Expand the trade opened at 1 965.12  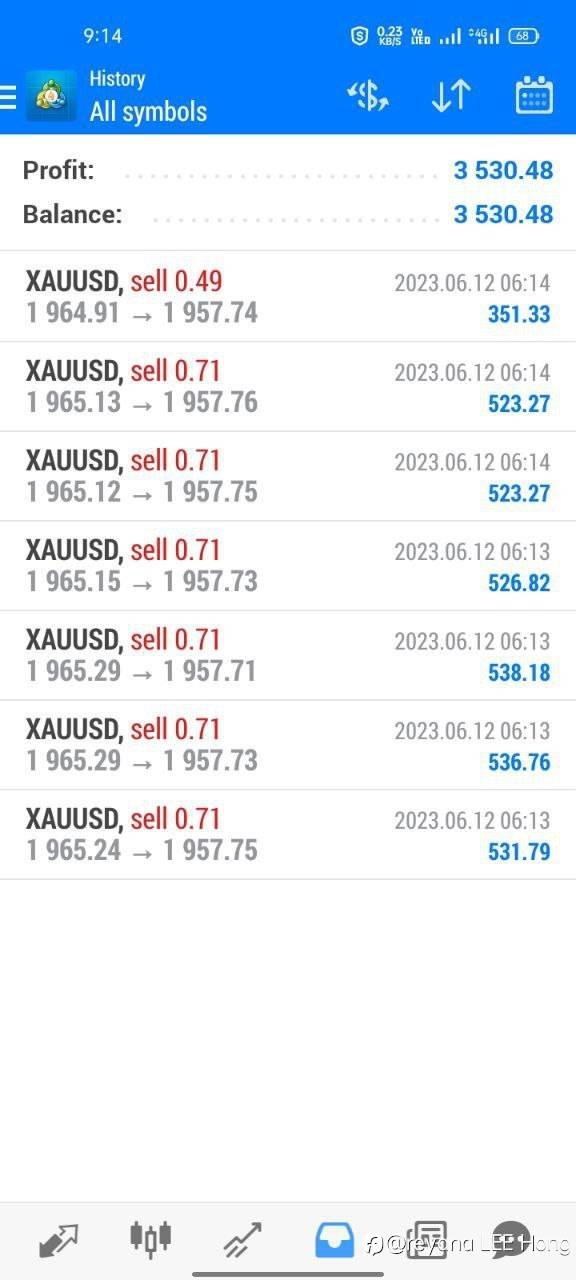[288, 476]
